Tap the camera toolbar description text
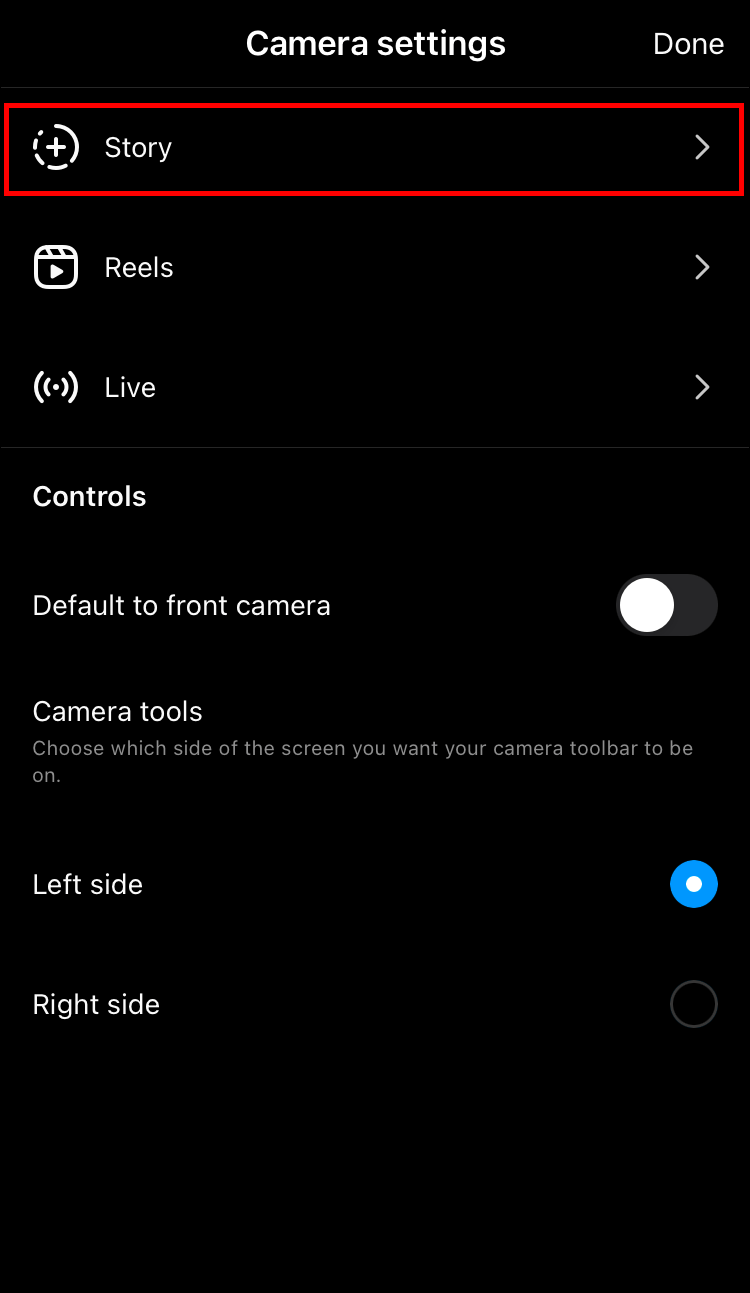This screenshot has height=1293, width=750. click(363, 760)
